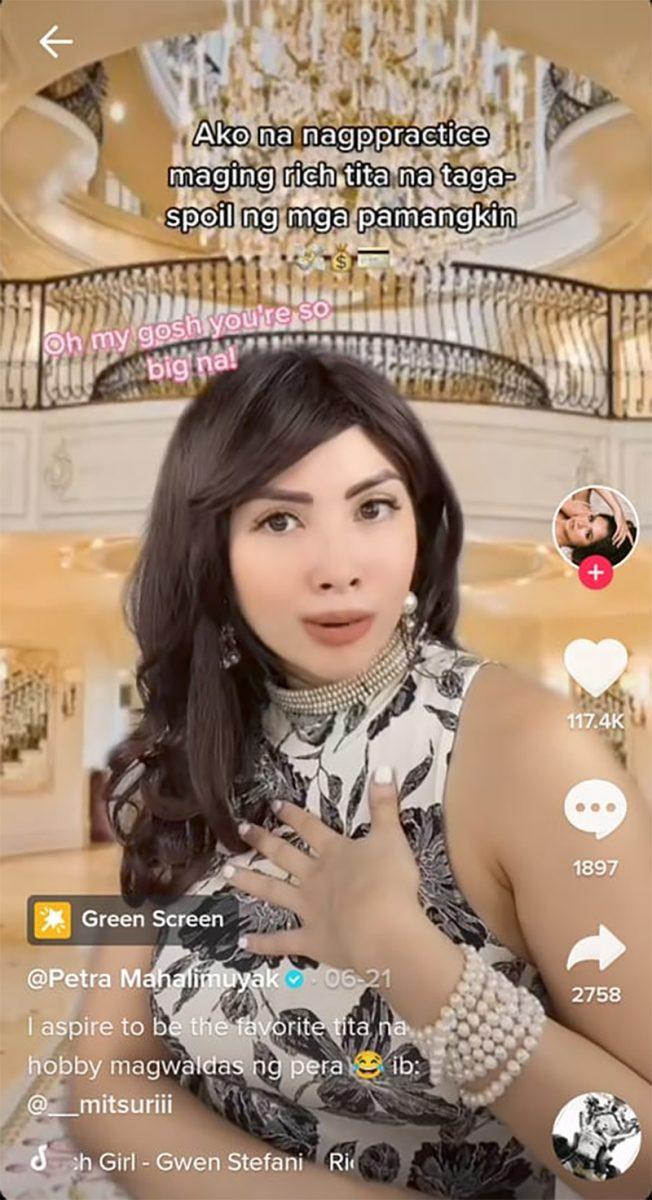Viewport: 652px width, 1200px height.
Task: Like this video with the heart
Action: (595, 667)
